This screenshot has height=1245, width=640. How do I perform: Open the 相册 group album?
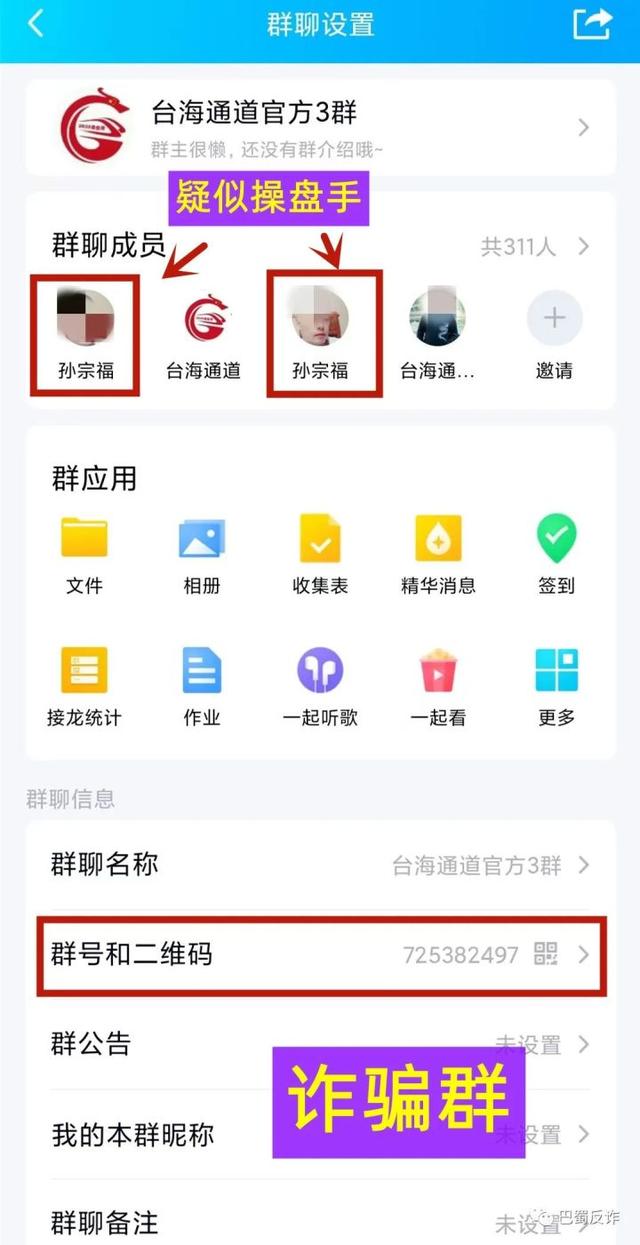click(x=202, y=554)
